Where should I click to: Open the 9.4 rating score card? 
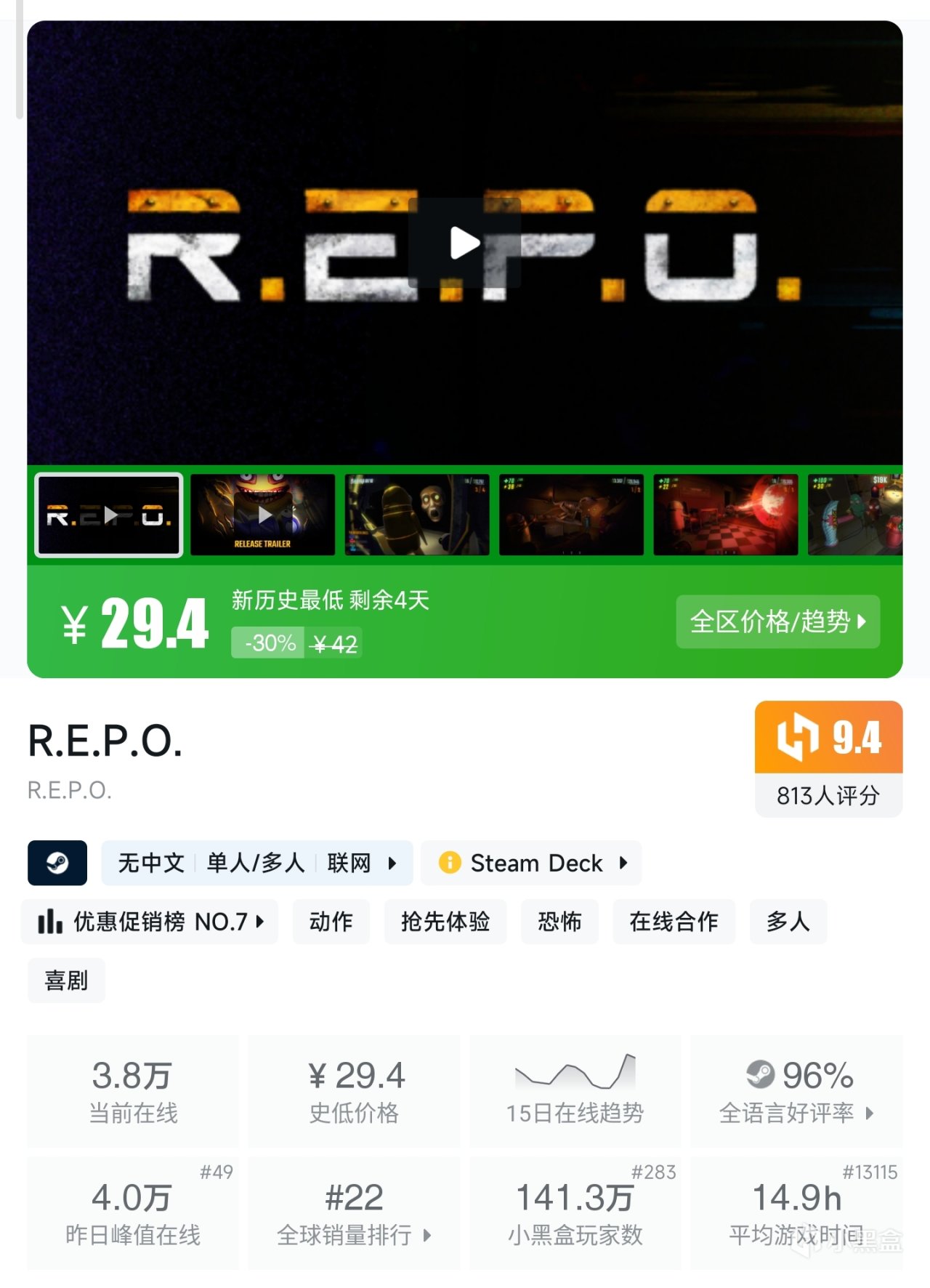(828, 758)
